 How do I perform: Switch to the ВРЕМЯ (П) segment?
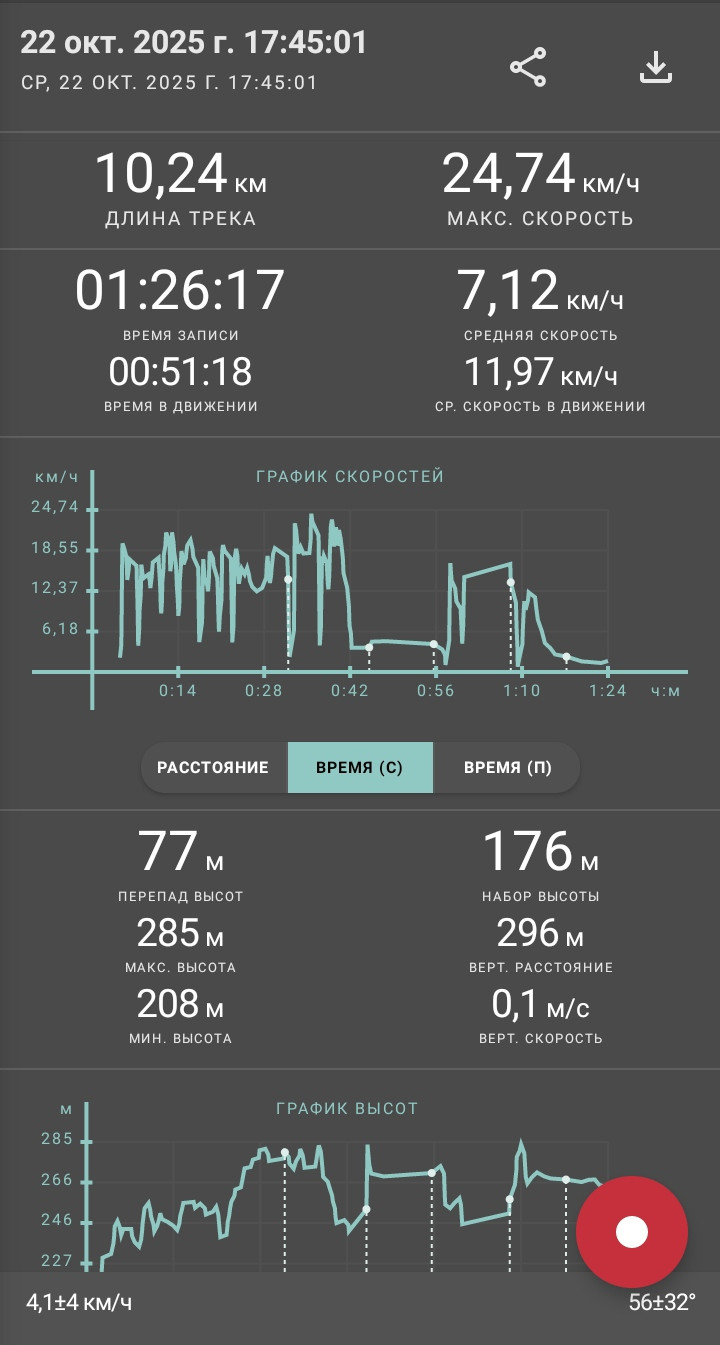(507, 768)
